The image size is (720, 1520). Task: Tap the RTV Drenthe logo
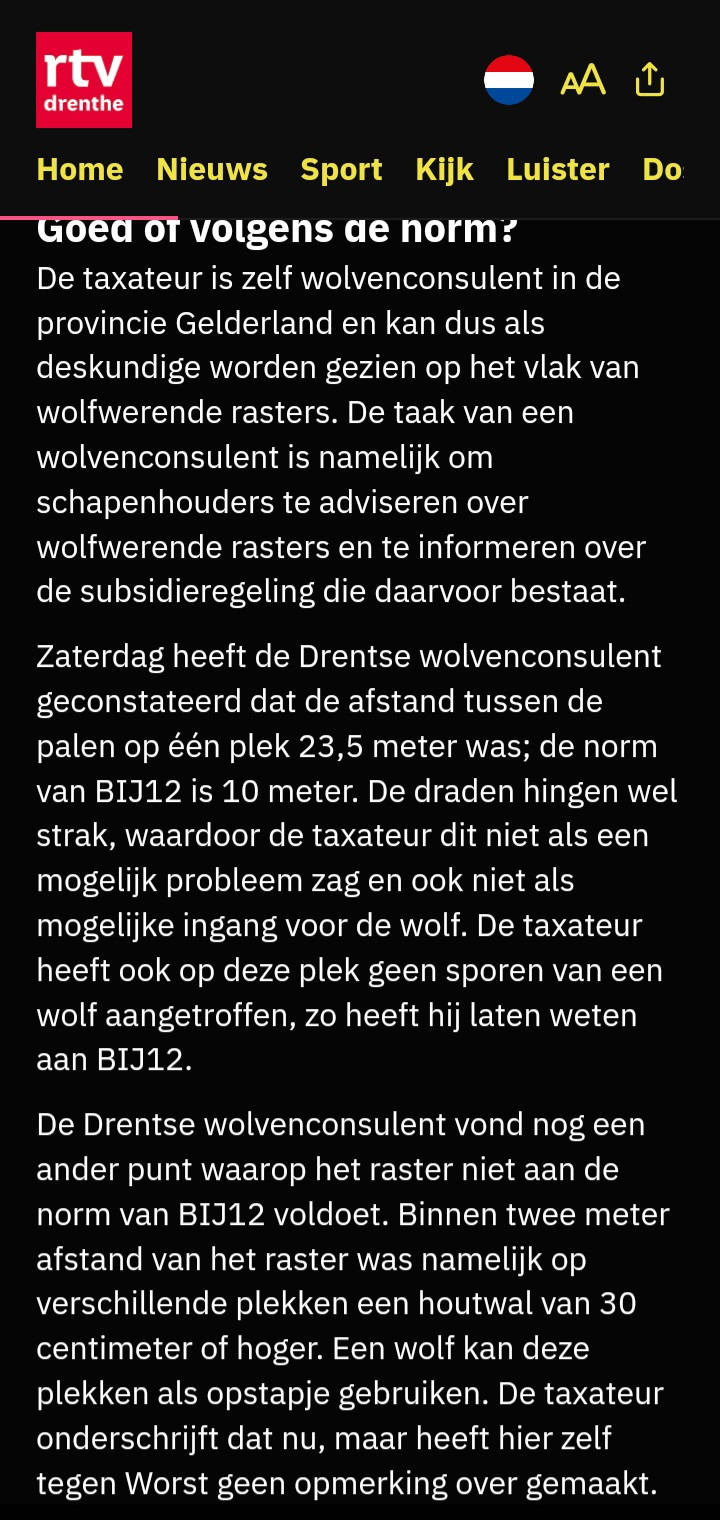84,80
